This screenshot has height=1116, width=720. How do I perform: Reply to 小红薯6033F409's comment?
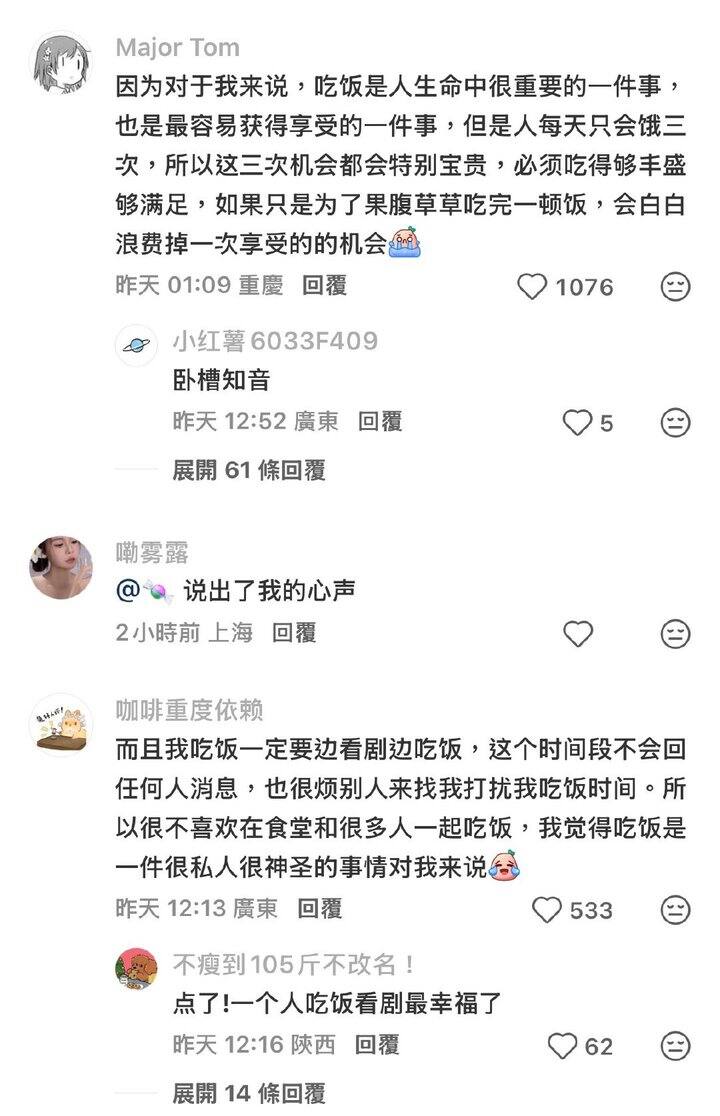[380, 422]
